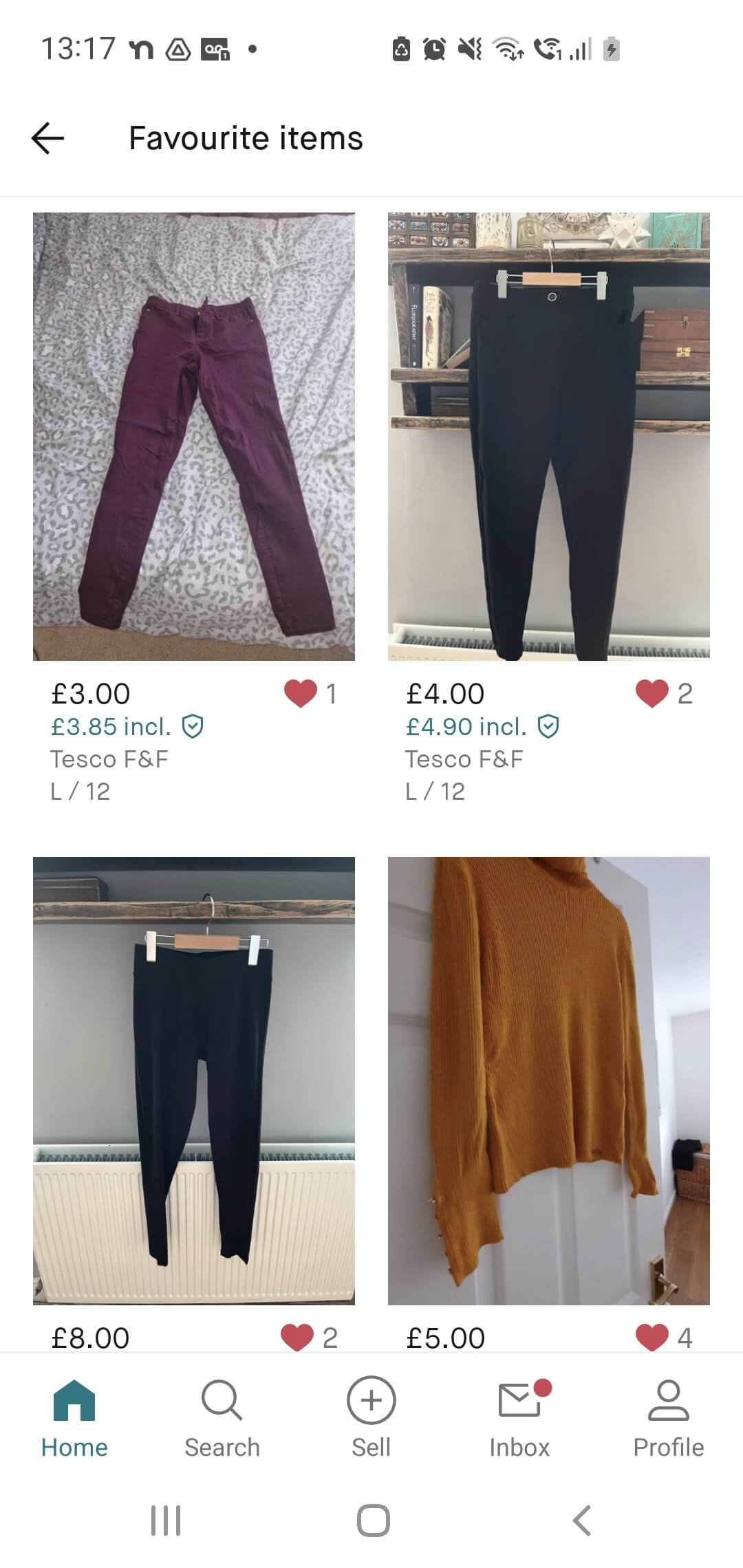Tap Android recent apps button
Image resolution: width=743 pixels, height=1568 pixels.
point(164,1521)
